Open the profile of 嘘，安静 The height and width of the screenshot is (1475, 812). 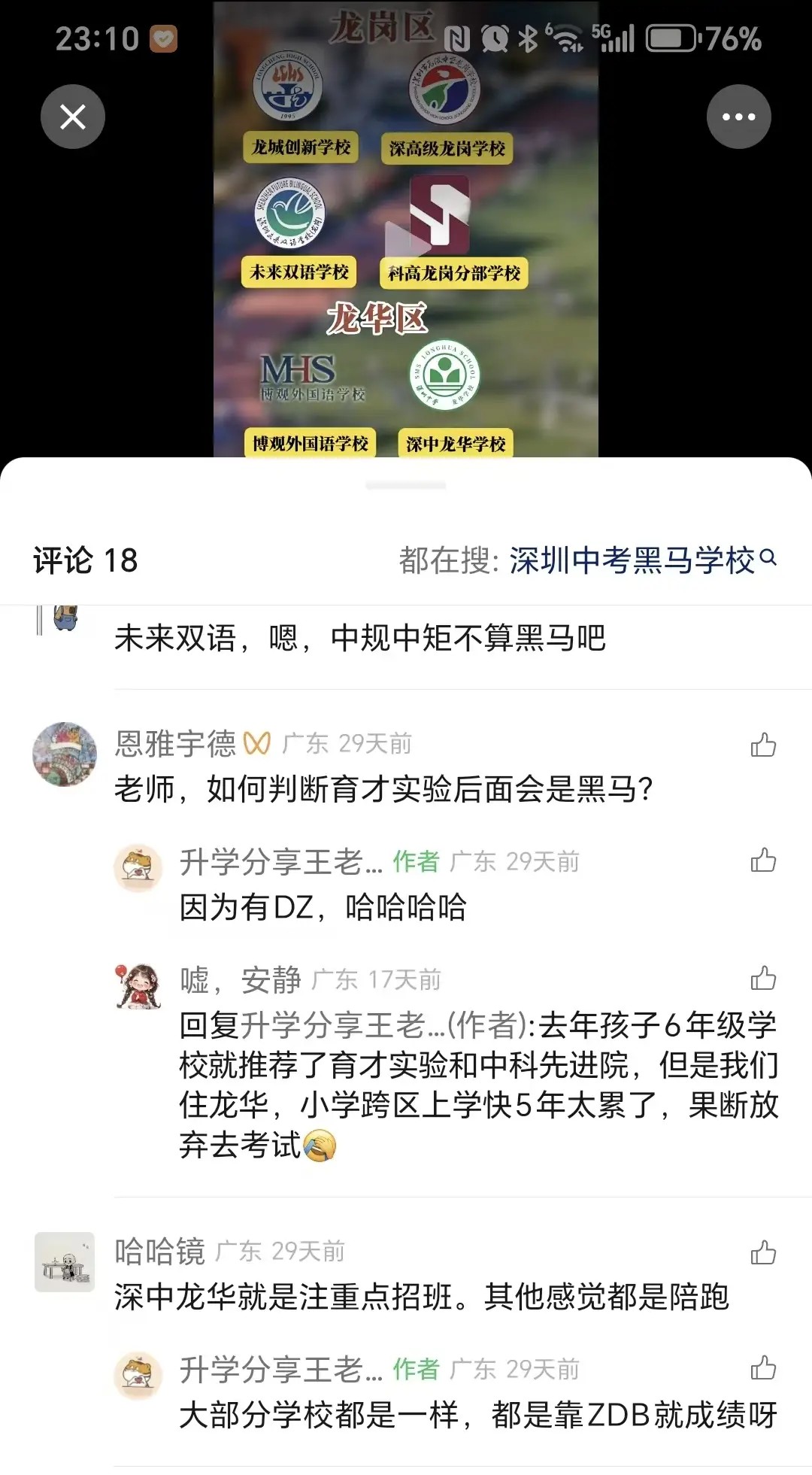[x=138, y=986]
